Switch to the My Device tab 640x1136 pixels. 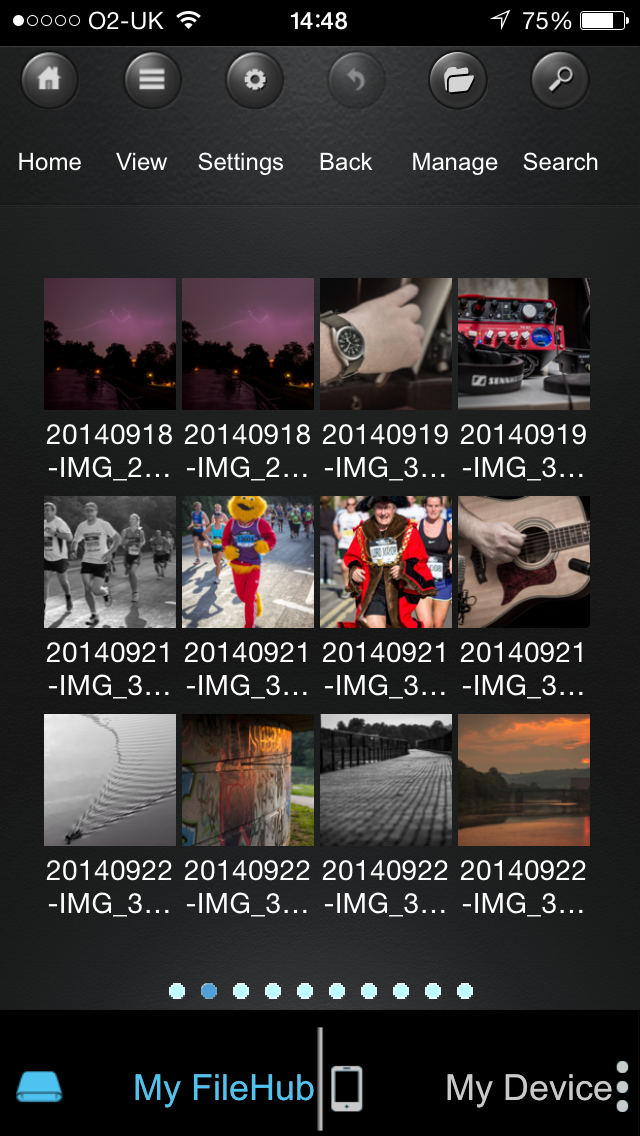pos(527,1088)
